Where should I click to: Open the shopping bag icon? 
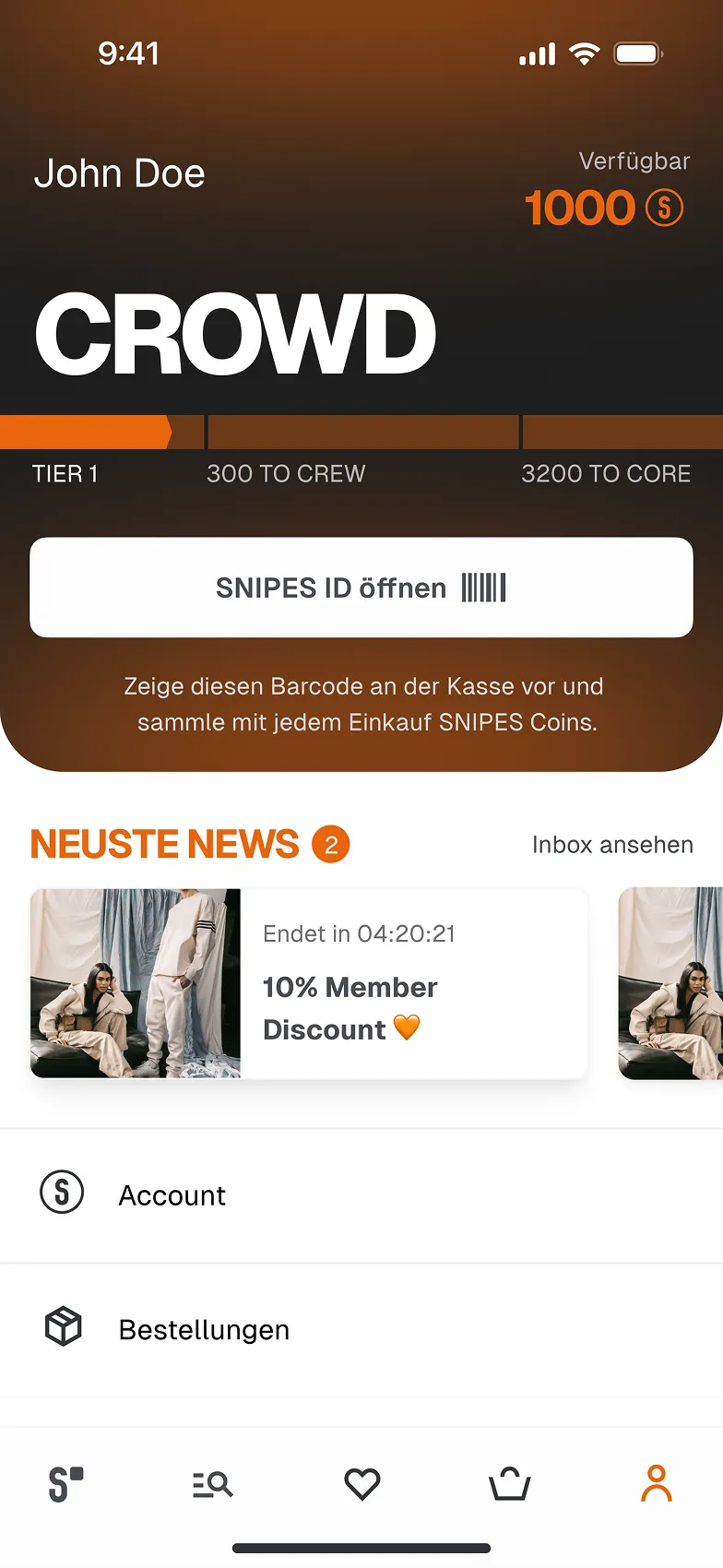pos(510,1485)
